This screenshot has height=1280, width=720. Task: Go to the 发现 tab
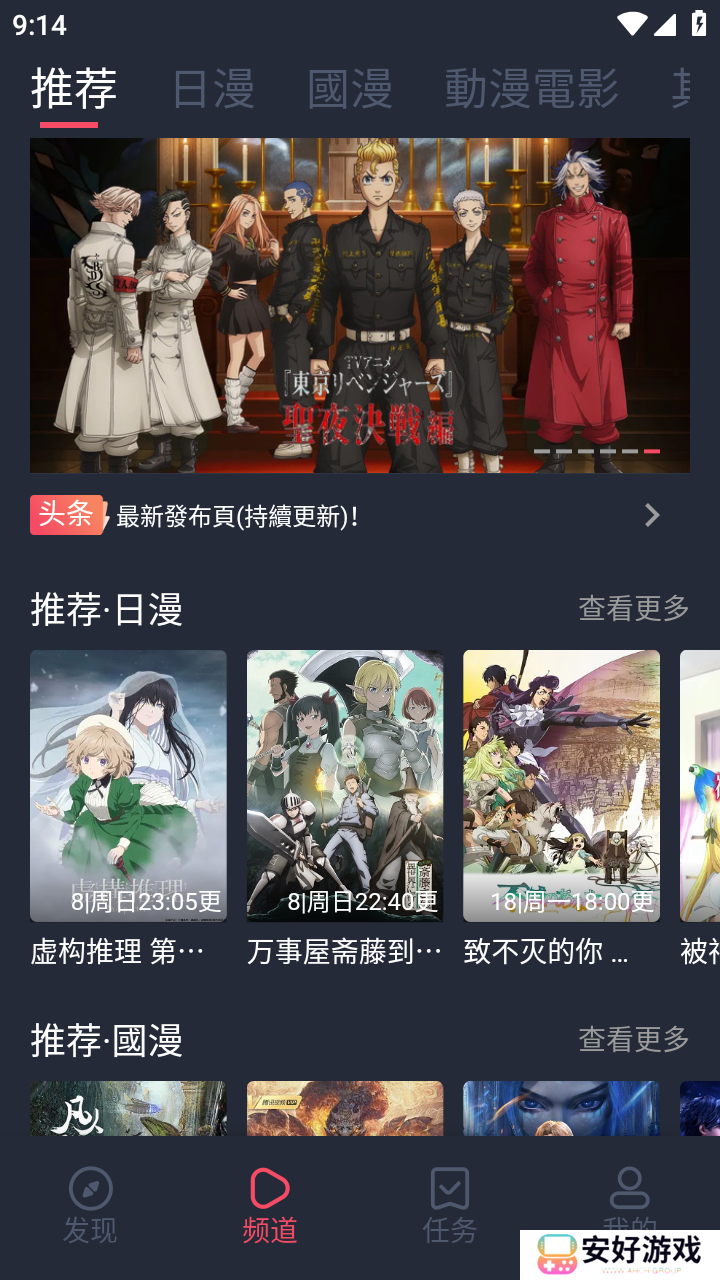[x=90, y=1205]
